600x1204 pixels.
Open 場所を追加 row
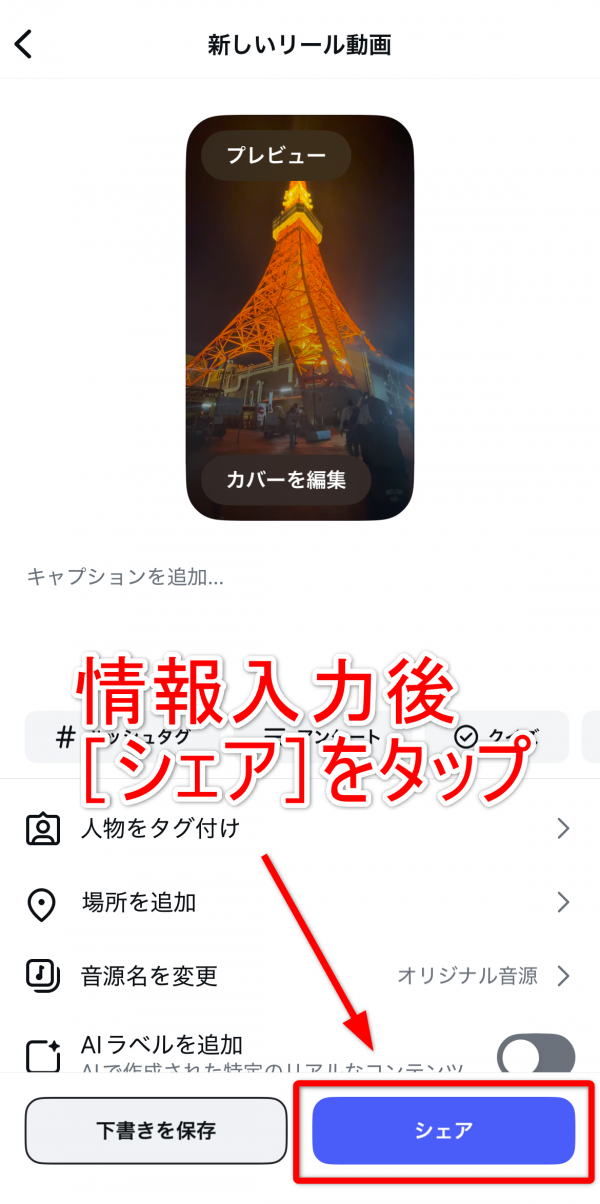(x=300, y=903)
